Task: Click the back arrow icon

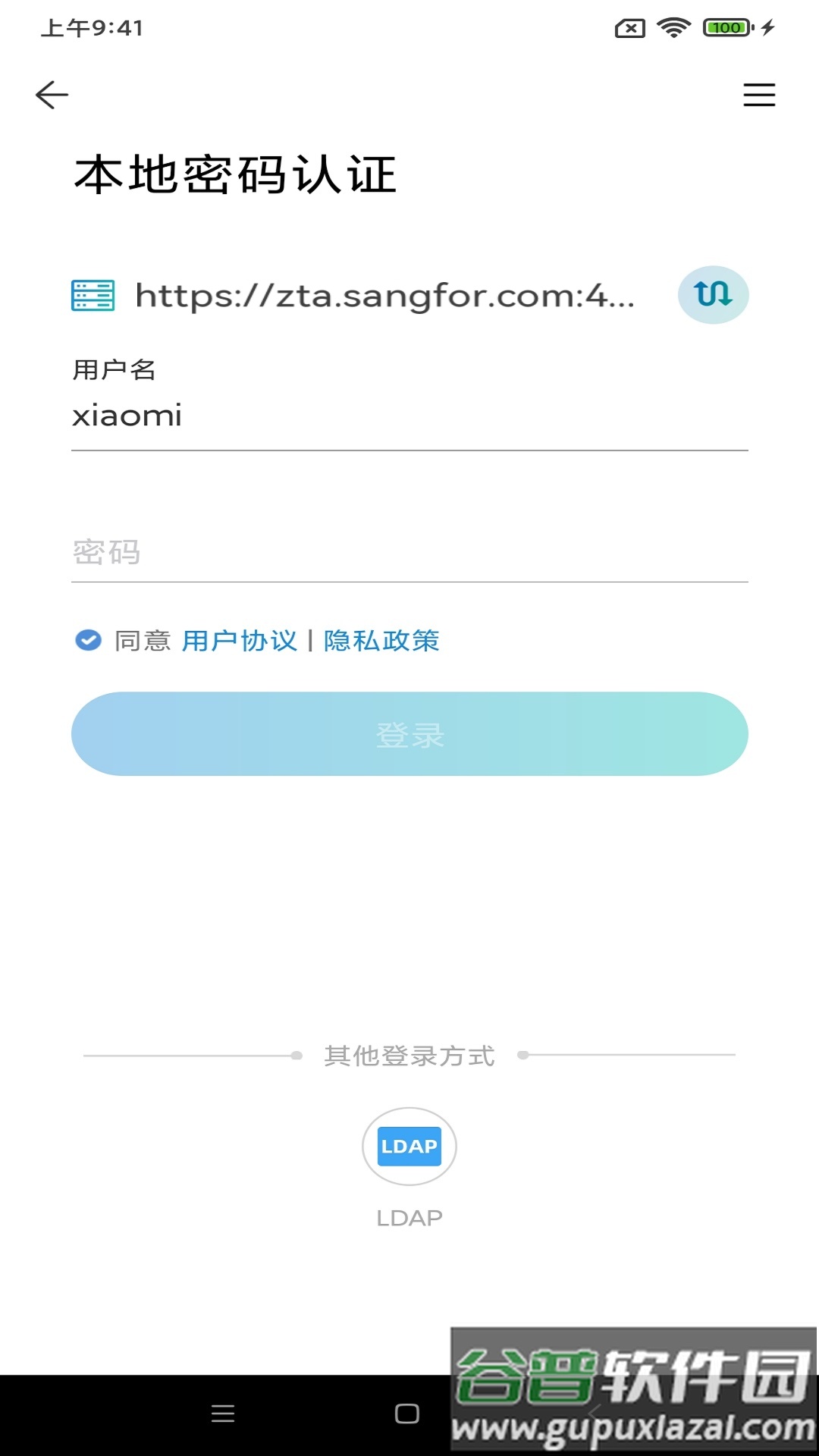Action: (51, 94)
